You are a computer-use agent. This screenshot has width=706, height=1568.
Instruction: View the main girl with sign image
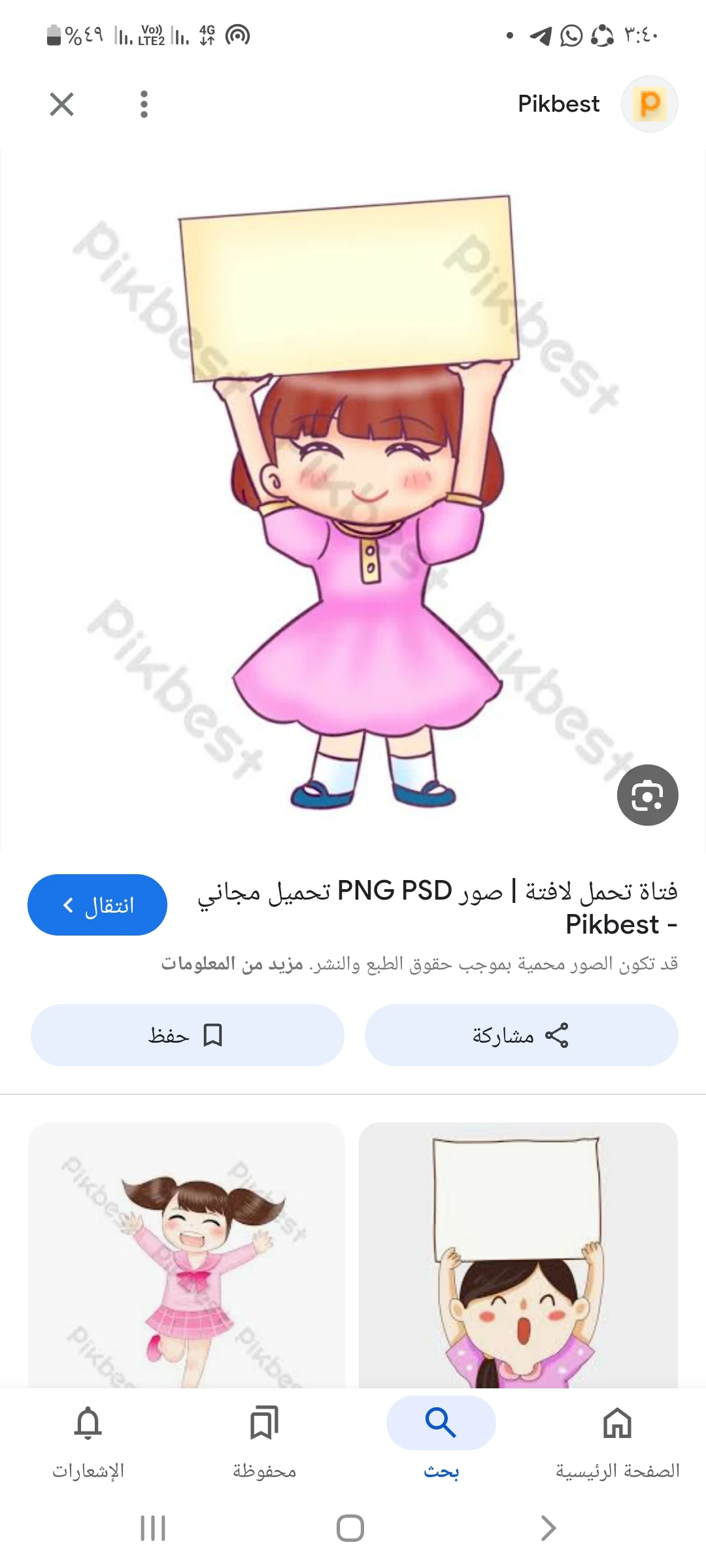[x=353, y=500]
